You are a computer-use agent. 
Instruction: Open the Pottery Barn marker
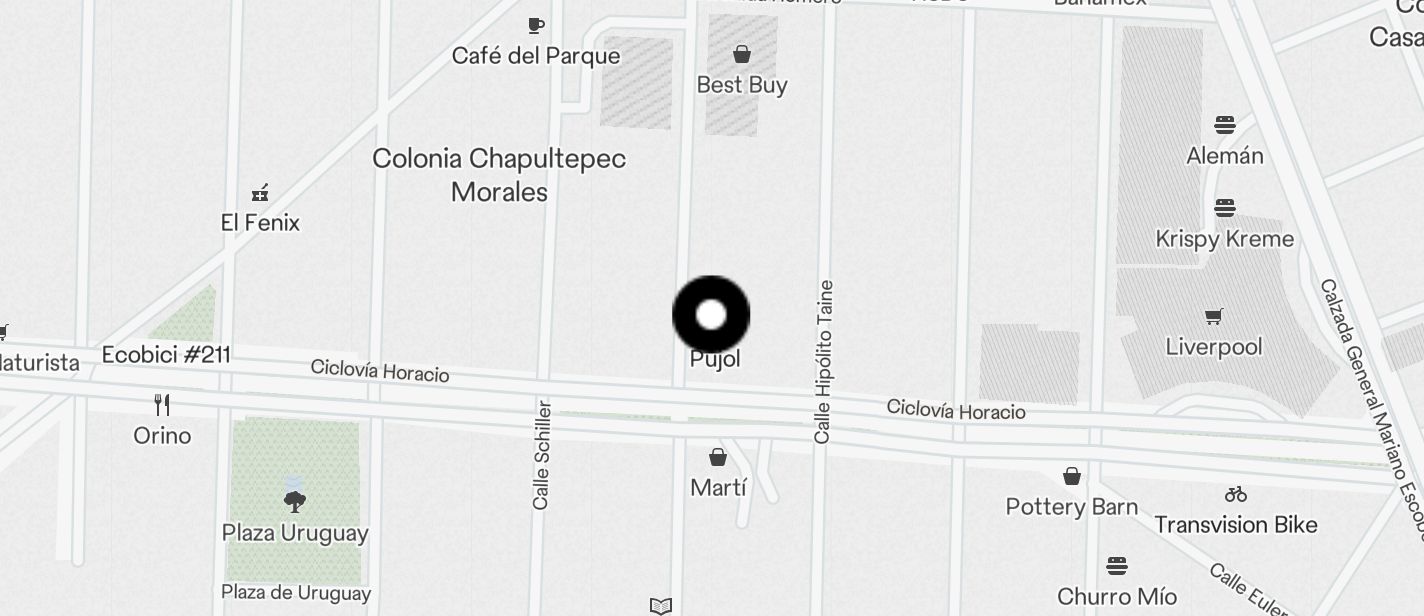(x=1072, y=476)
